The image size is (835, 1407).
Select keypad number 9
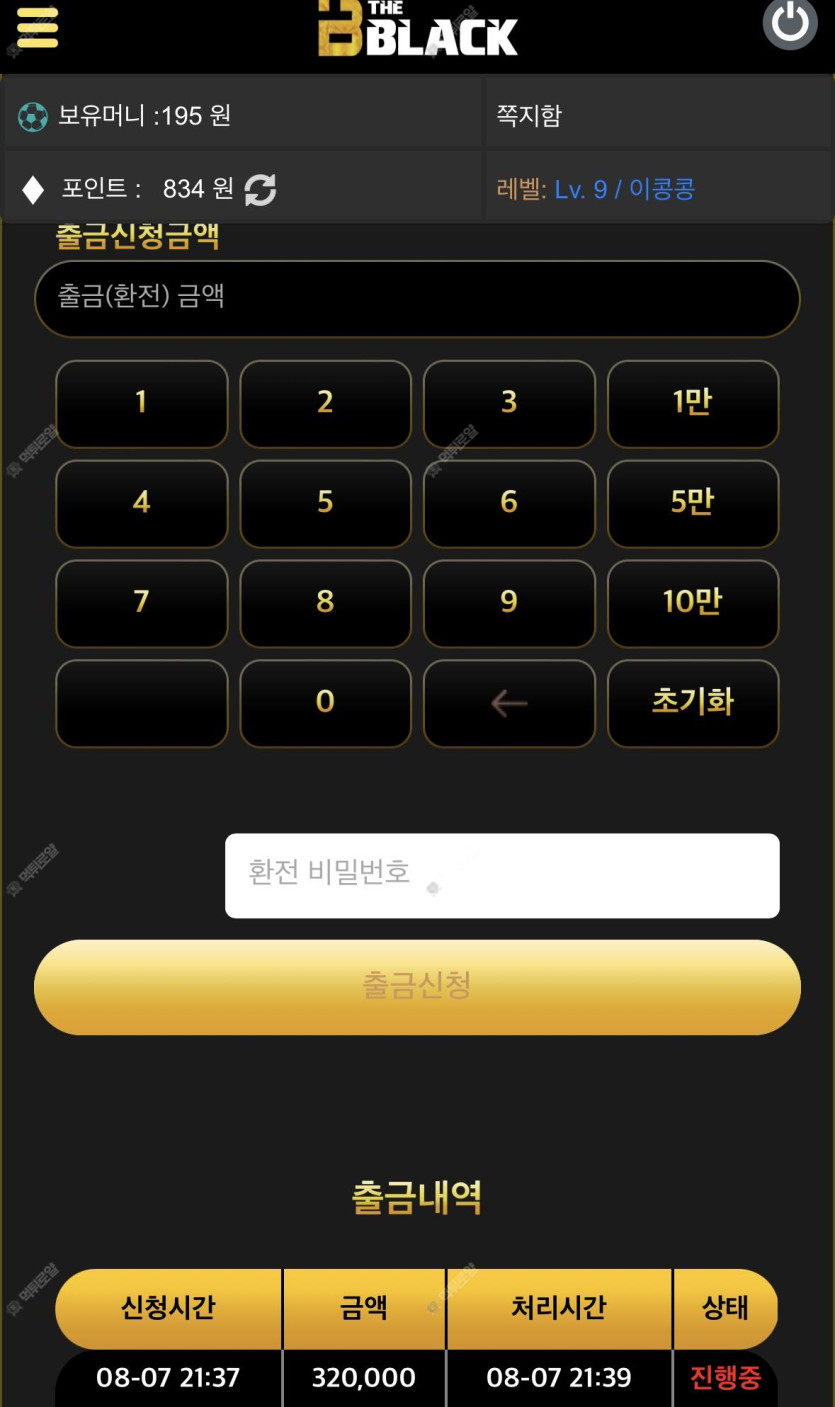509,602
